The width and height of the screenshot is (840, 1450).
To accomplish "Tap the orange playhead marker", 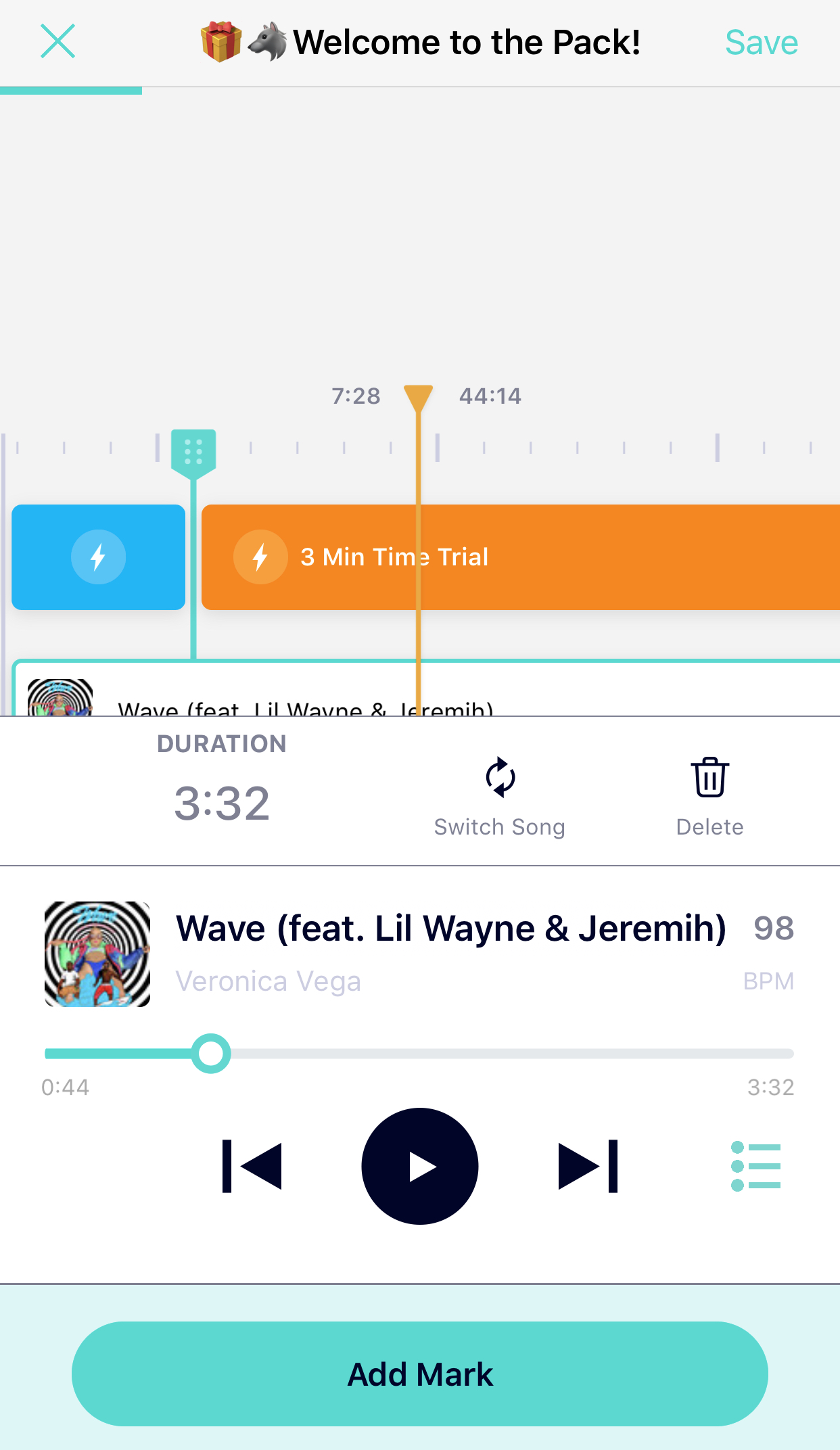I will pos(418,398).
